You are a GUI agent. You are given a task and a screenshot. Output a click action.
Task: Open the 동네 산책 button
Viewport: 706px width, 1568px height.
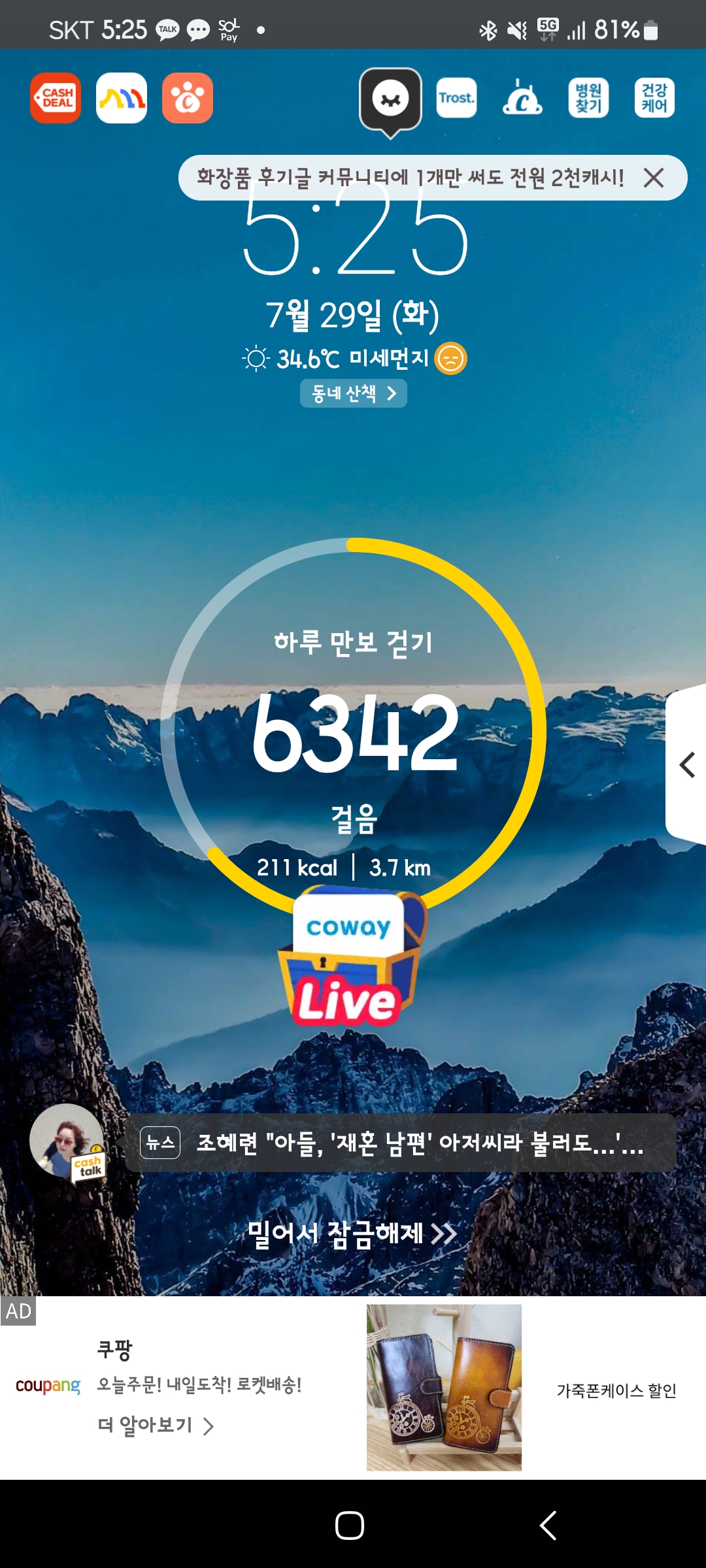pyautogui.click(x=354, y=393)
